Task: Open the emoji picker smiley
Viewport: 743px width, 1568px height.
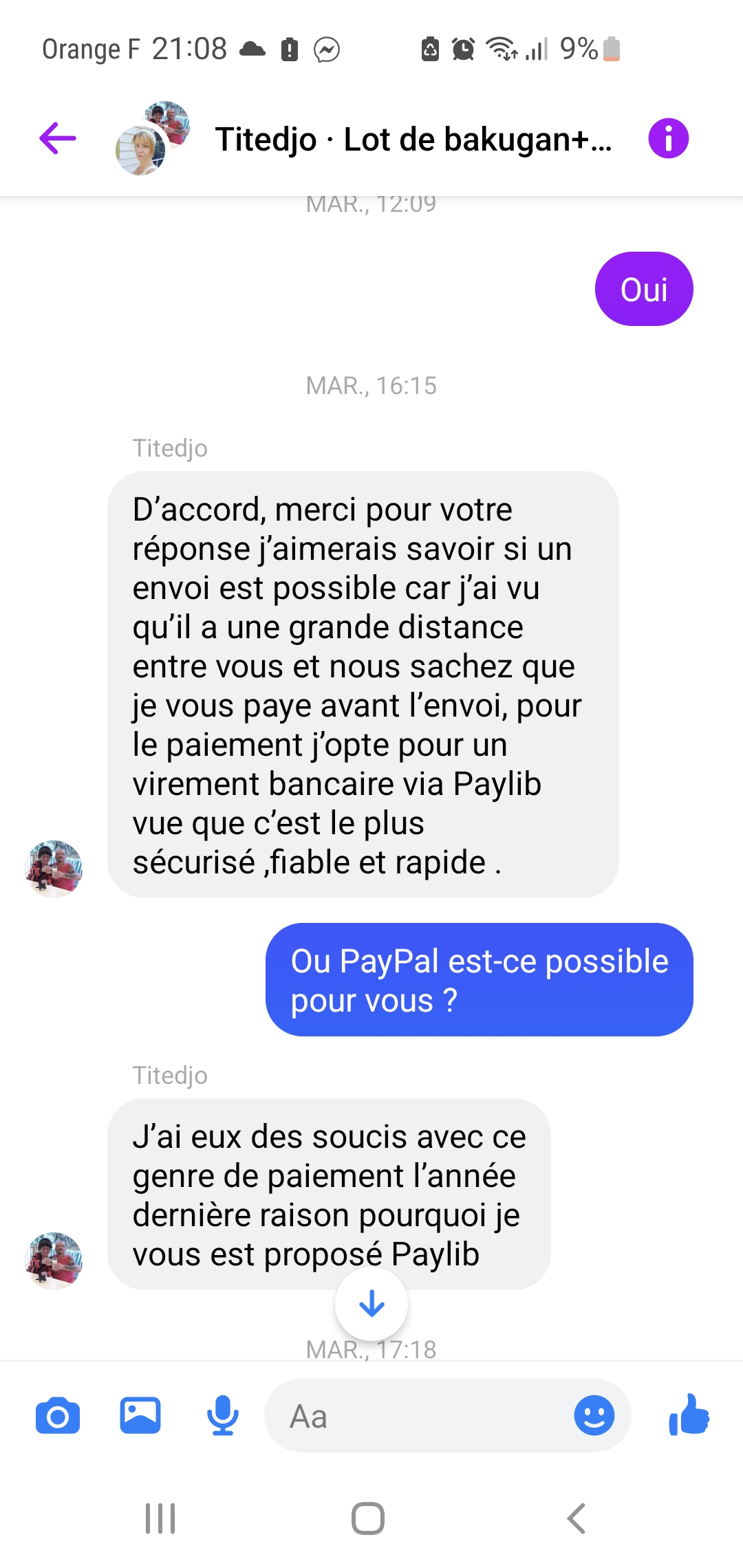Action: coord(594,1416)
